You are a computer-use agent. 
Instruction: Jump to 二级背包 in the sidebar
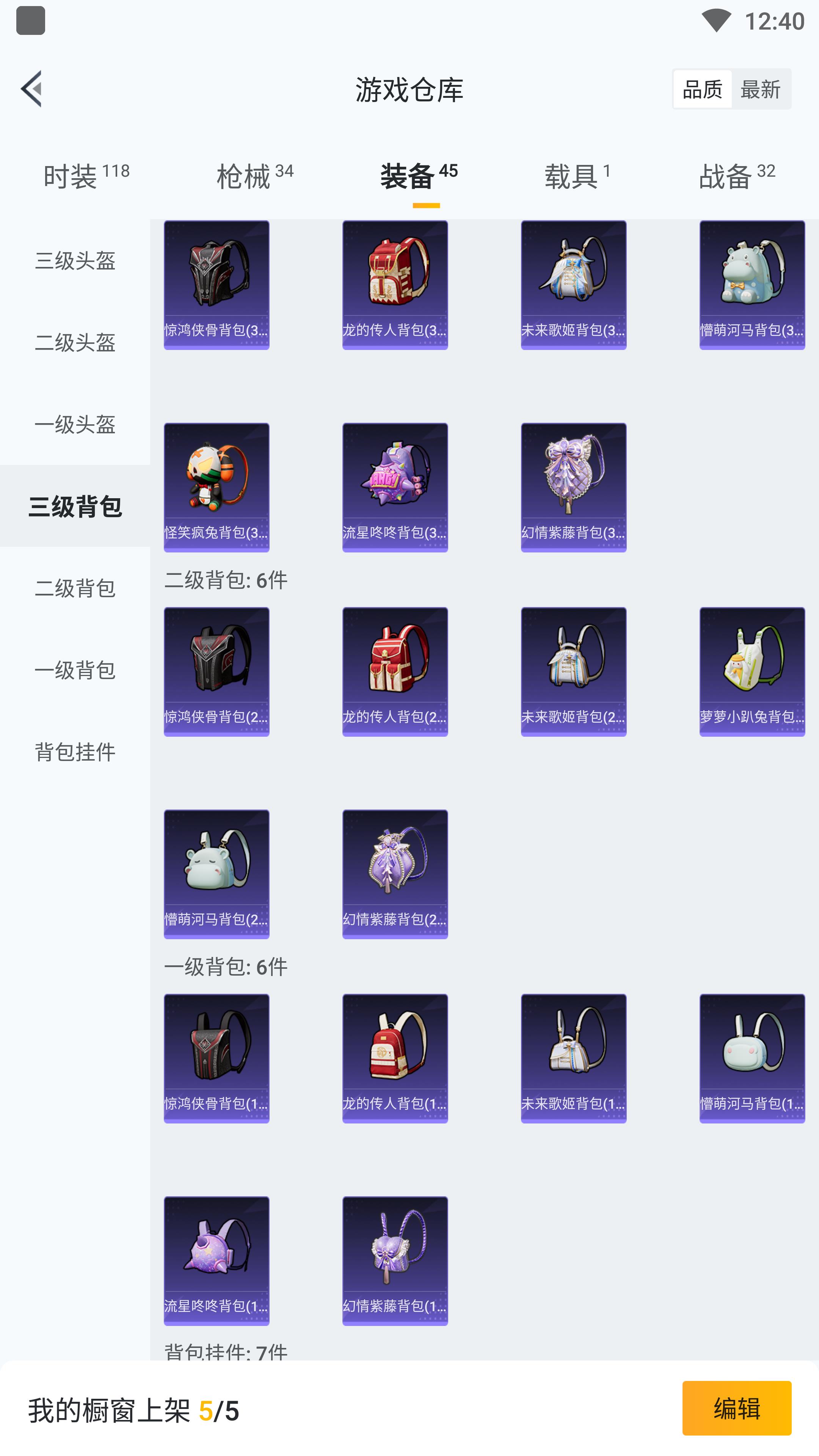coord(75,588)
